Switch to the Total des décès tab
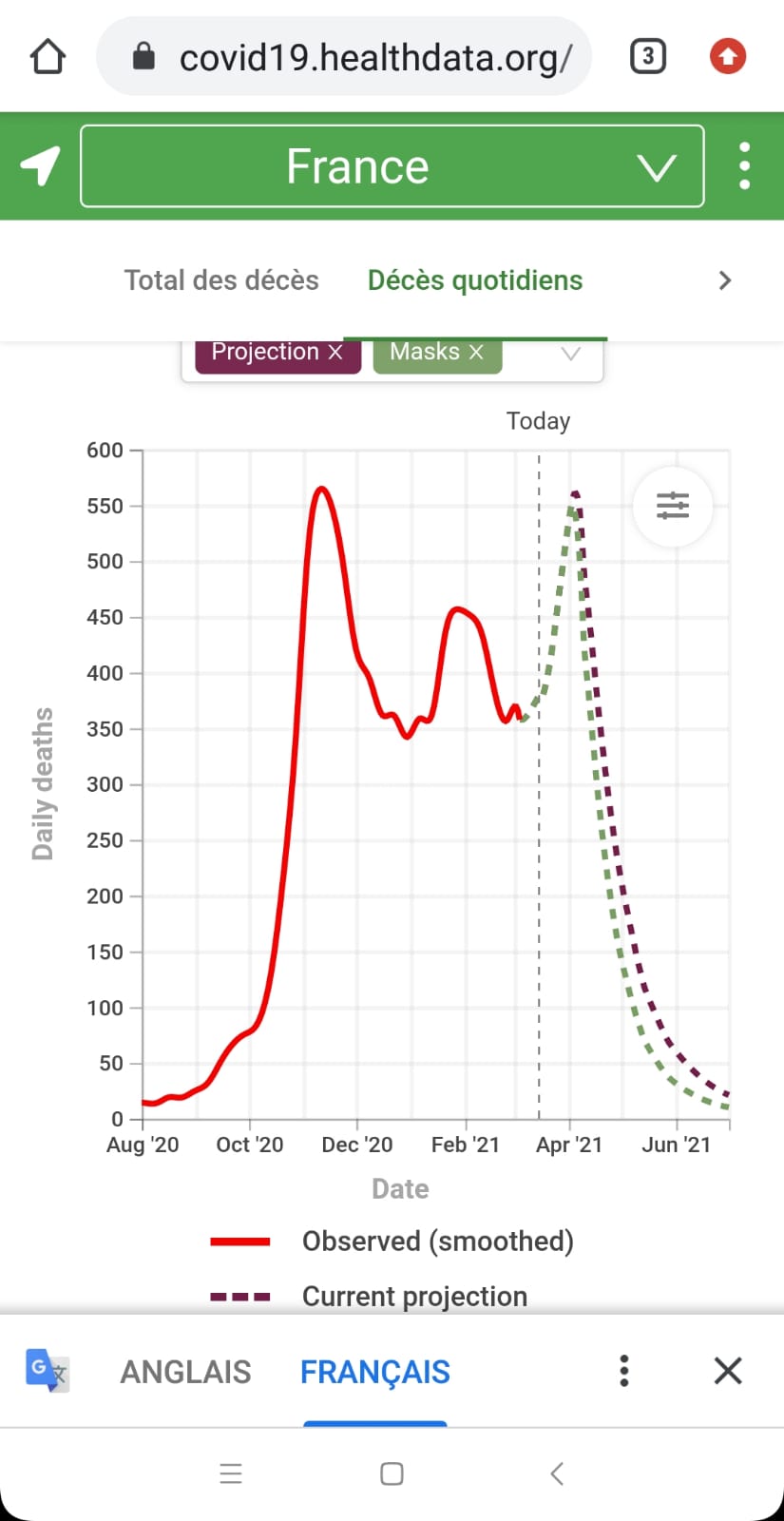This screenshot has width=784, height=1521. tap(221, 280)
